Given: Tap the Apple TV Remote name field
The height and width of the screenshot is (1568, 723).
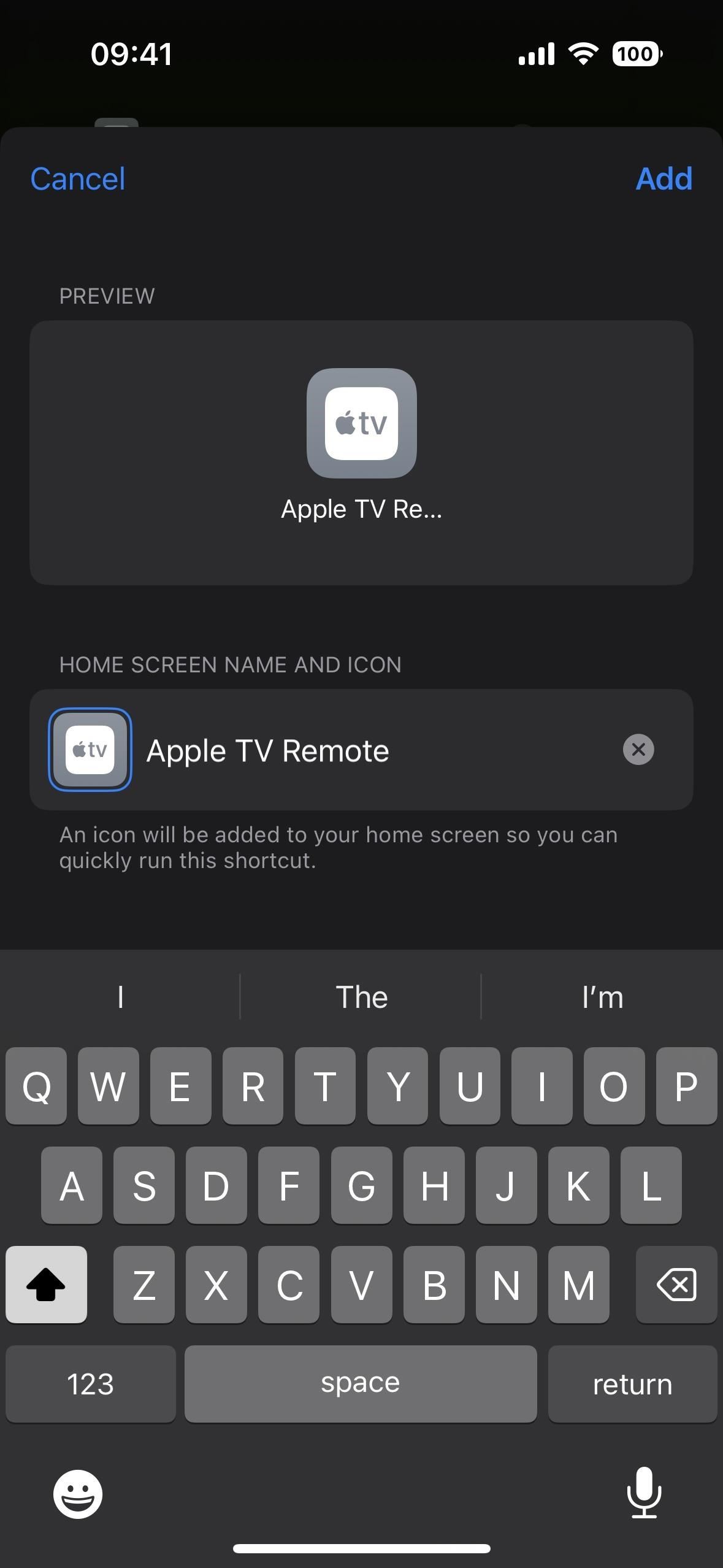Looking at the screenshot, I should [380, 750].
